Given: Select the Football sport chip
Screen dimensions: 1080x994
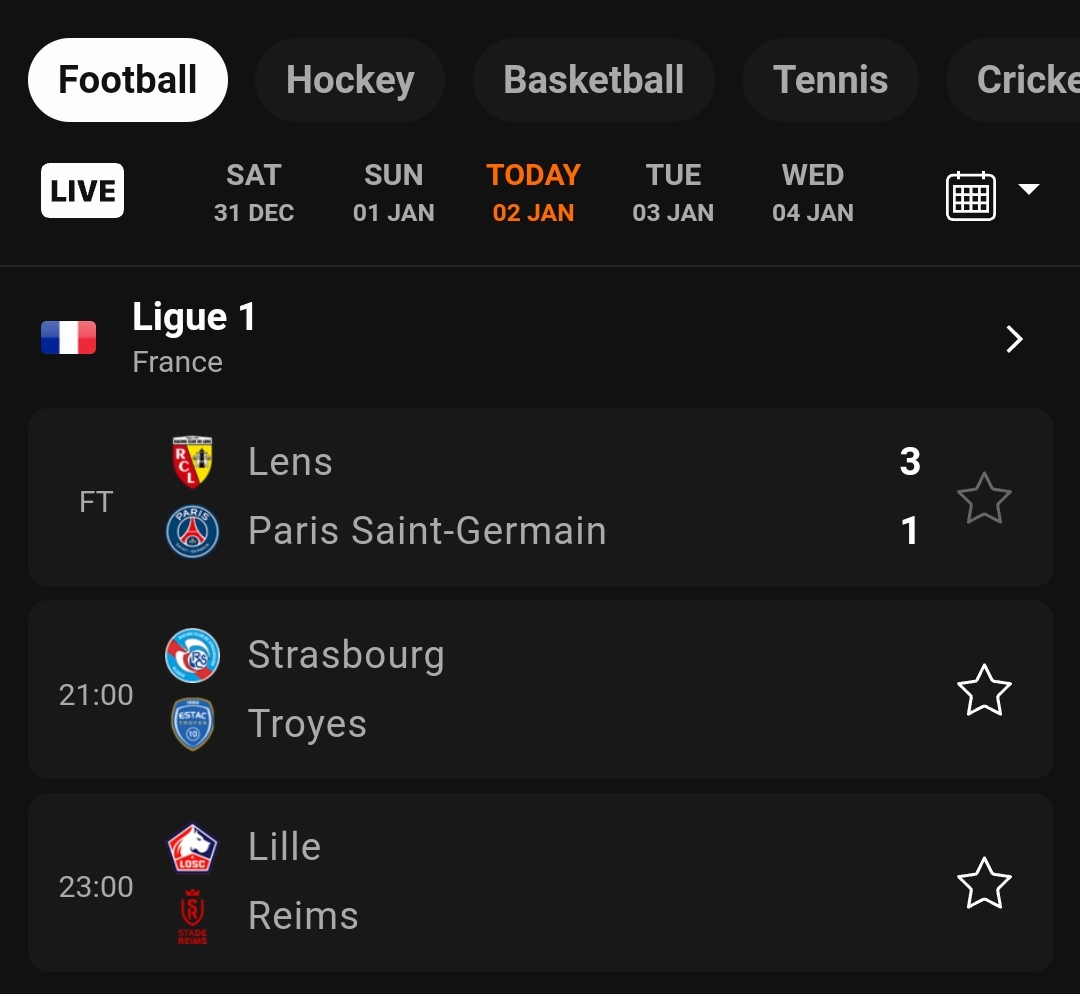Looking at the screenshot, I should [128, 80].
